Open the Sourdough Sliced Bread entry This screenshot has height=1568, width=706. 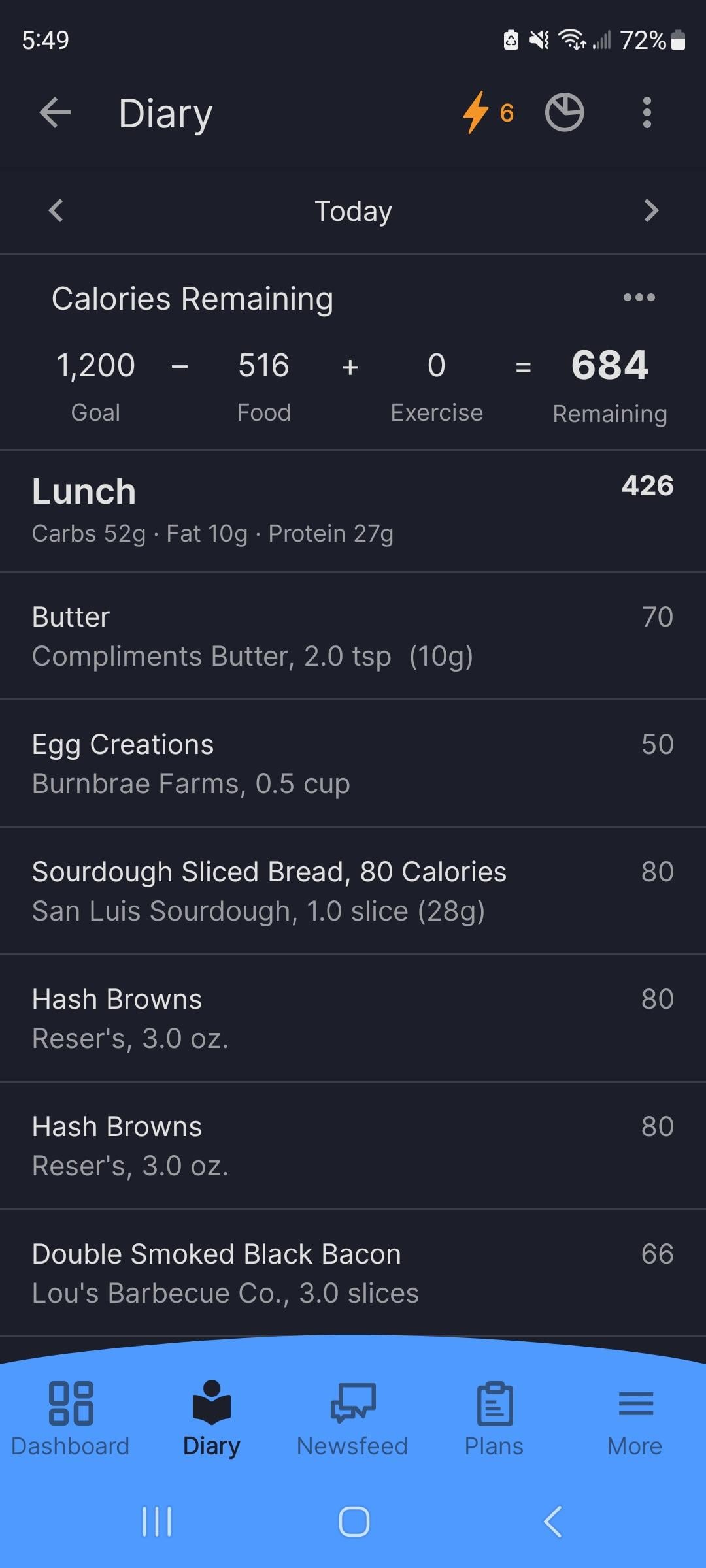coord(353,890)
